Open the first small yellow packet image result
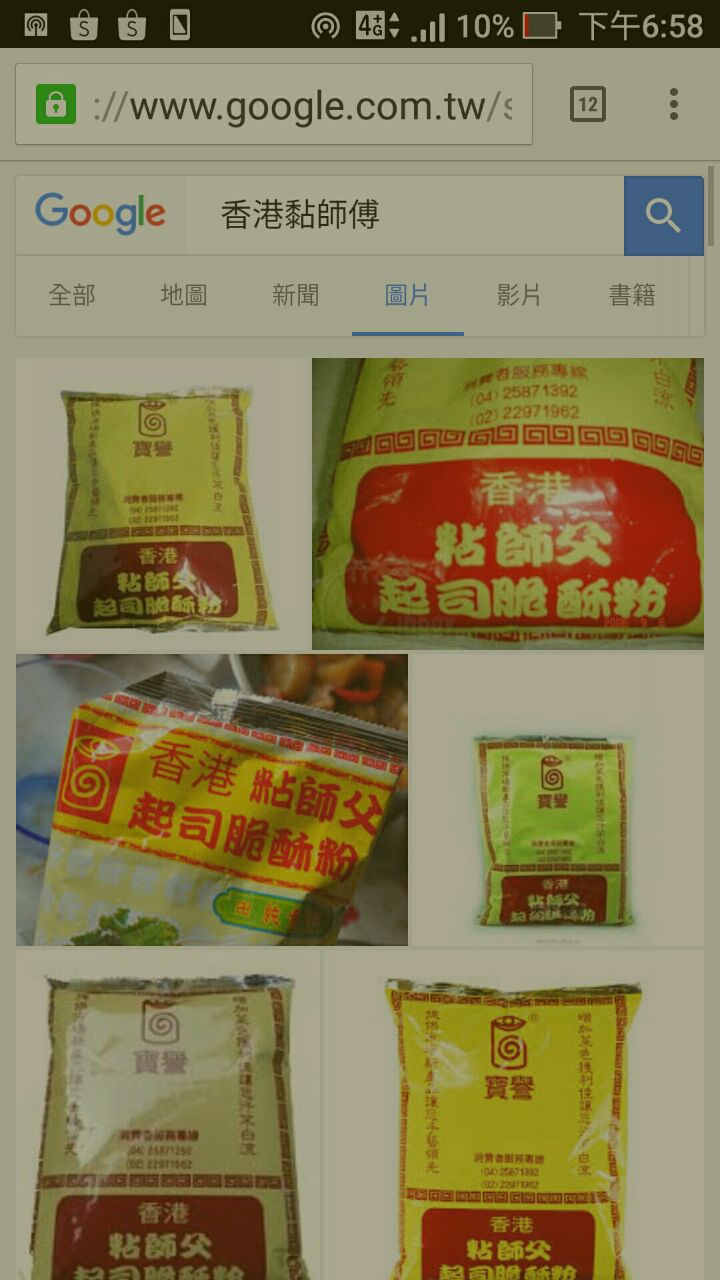 point(162,504)
